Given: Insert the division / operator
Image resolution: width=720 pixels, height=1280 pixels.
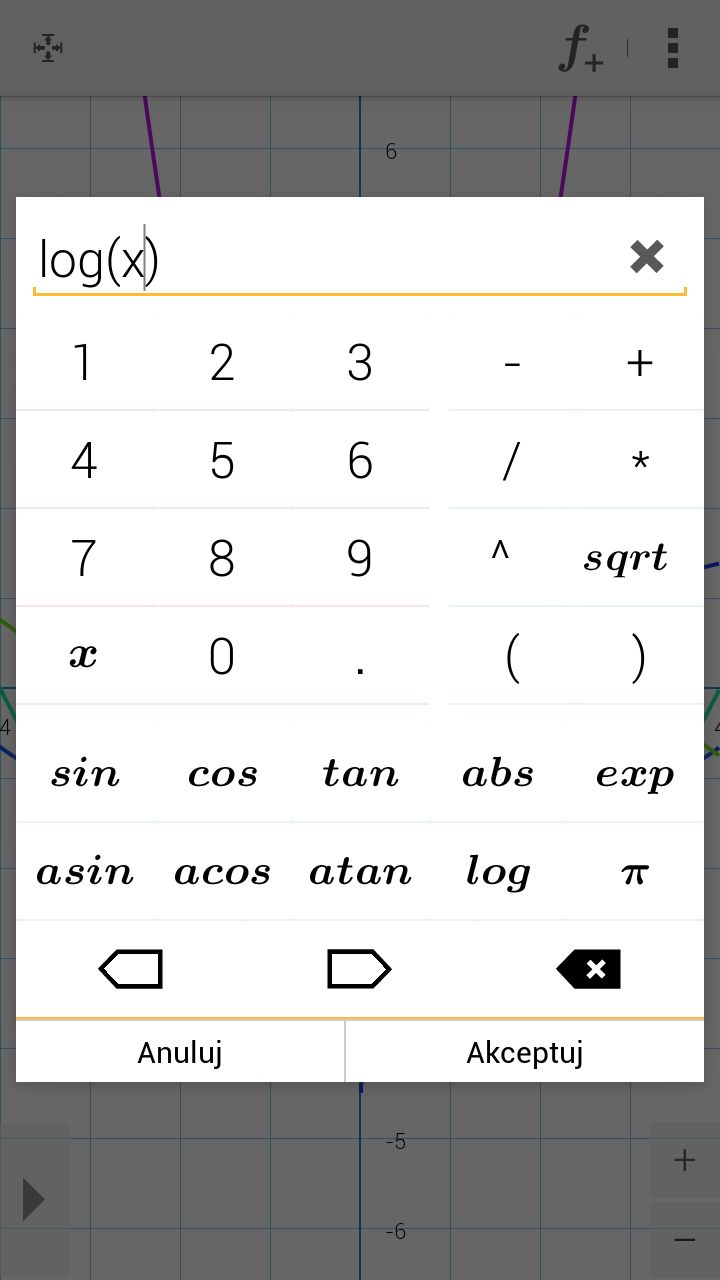Looking at the screenshot, I should tap(512, 461).
